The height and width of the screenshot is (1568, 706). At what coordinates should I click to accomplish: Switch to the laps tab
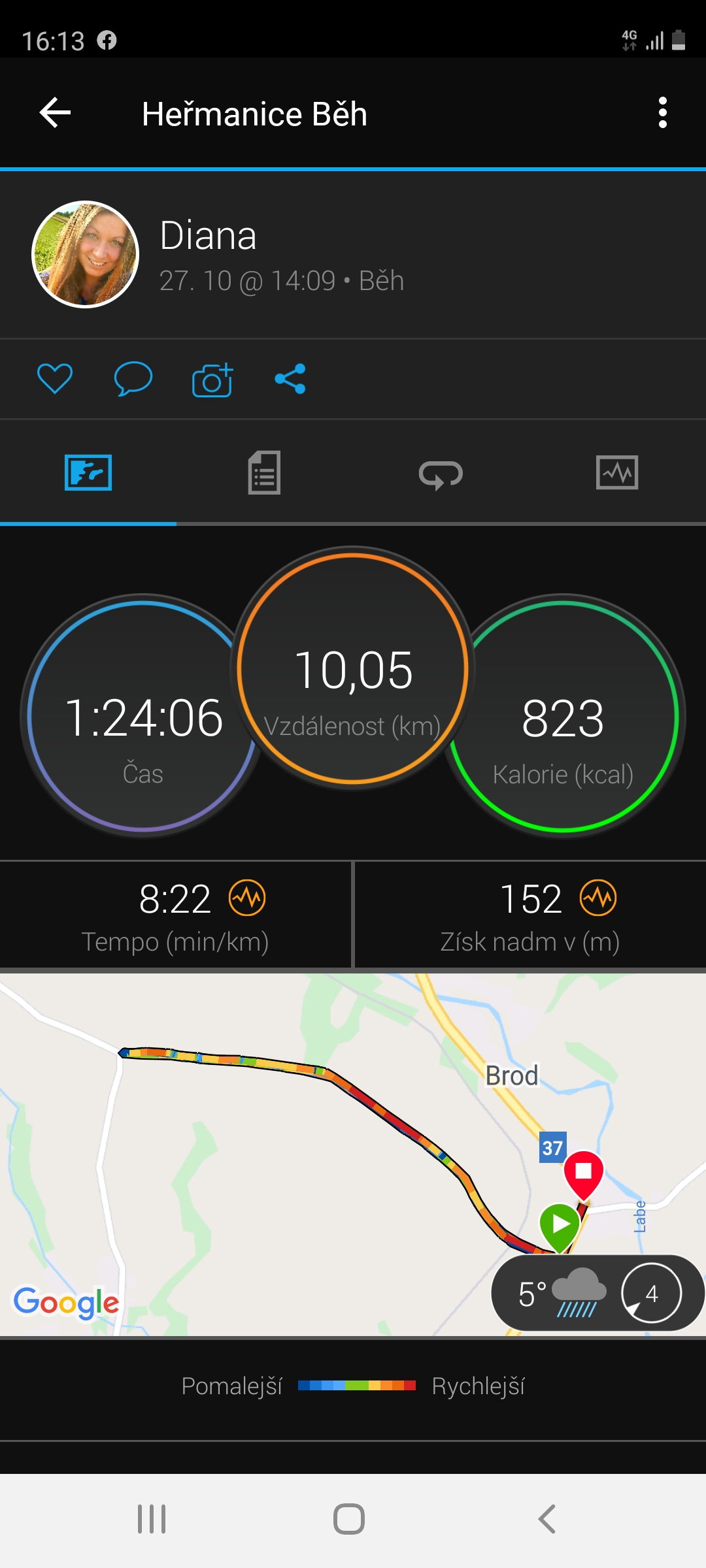[441, 474]
